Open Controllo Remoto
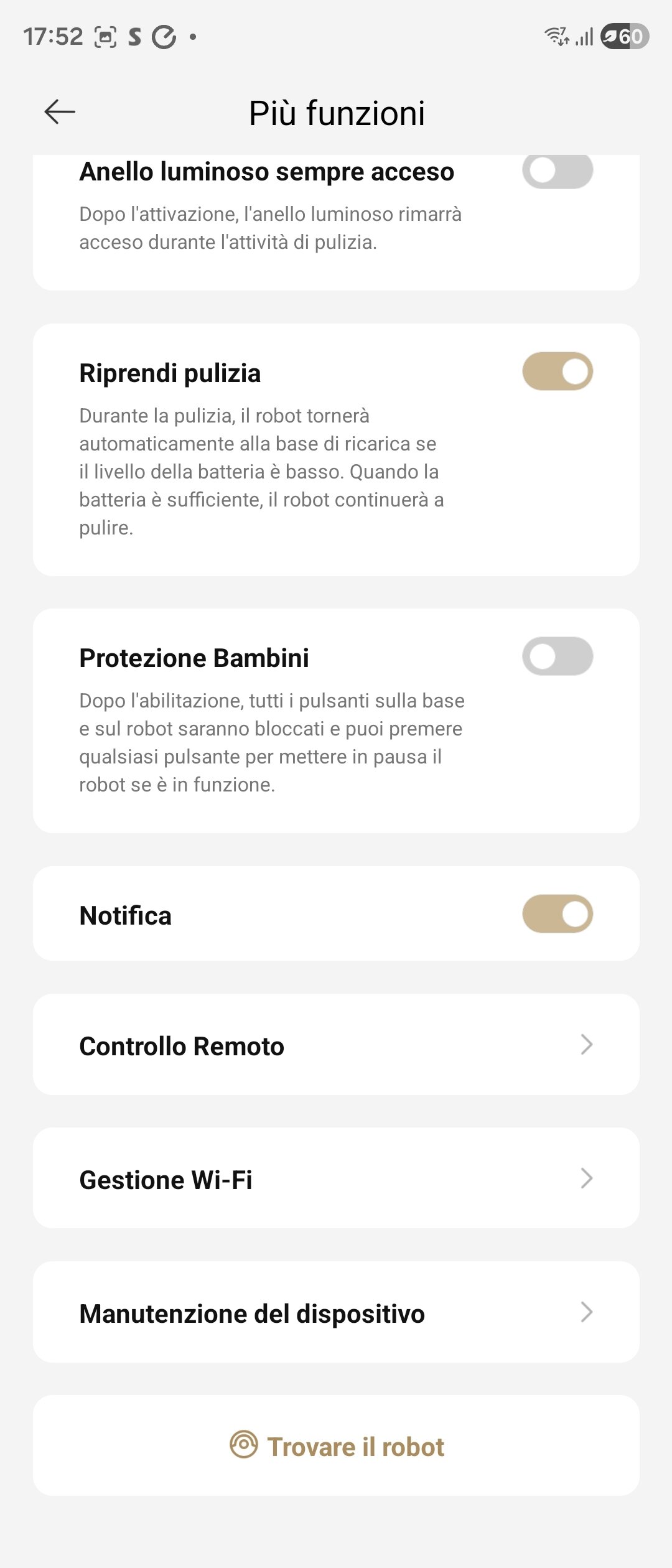 coord(336,1045)
